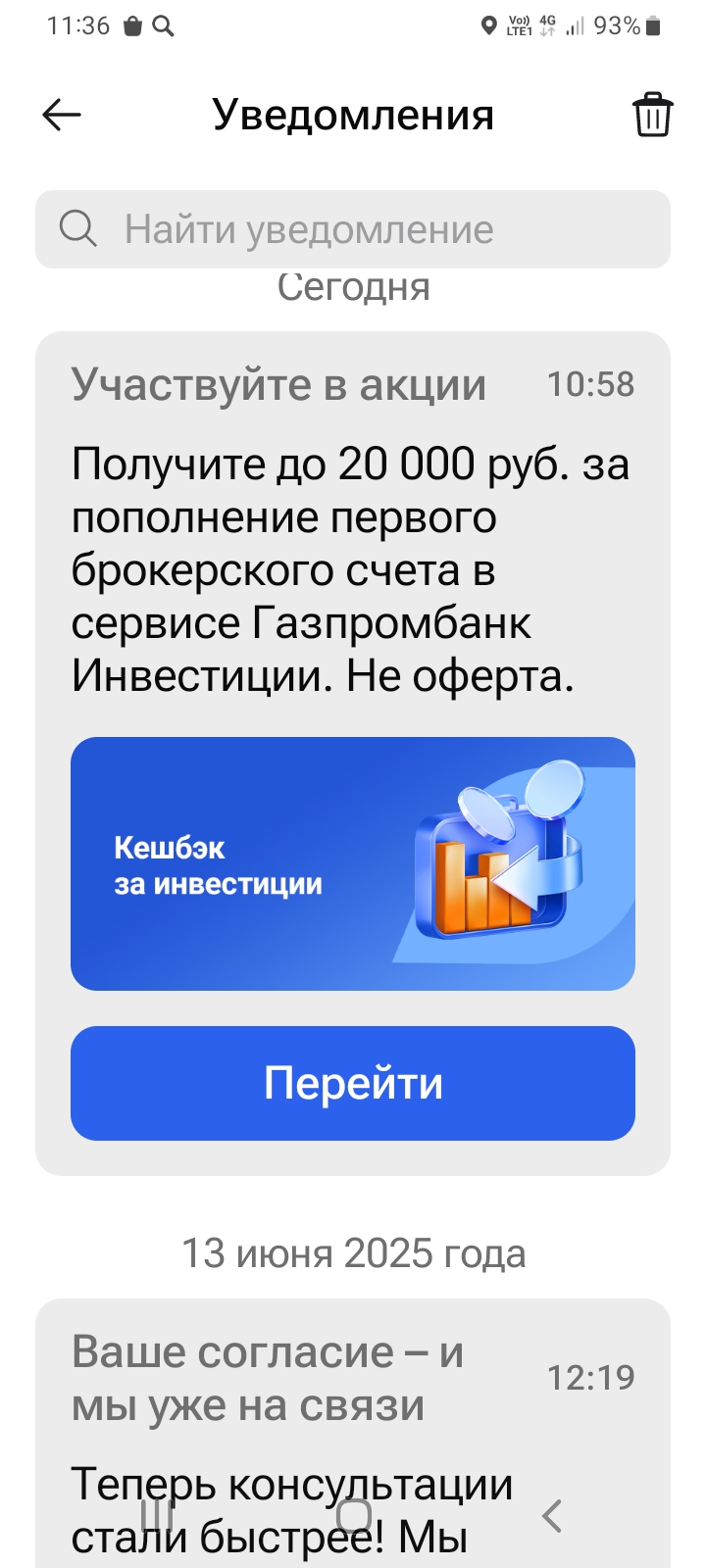Open the Кешбэк за инвестиции banner
The image size is (706, 1568).
[353, 863]
